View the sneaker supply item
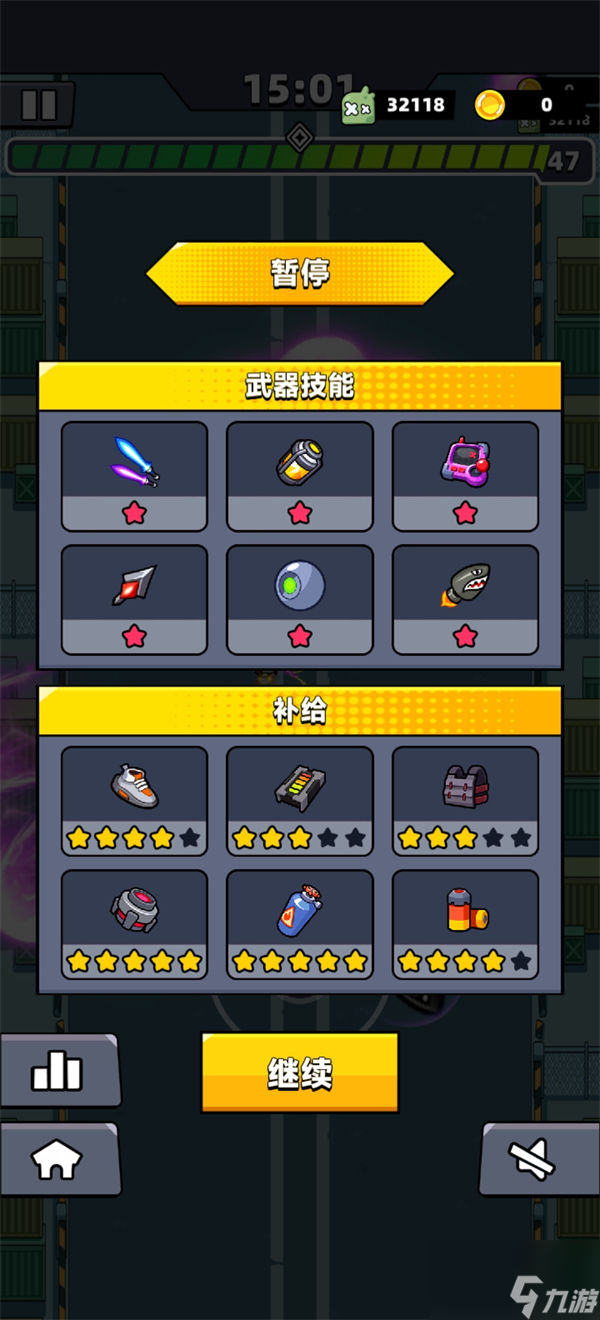This screenshot has width=600, height=1320. (x=134, y=800)
